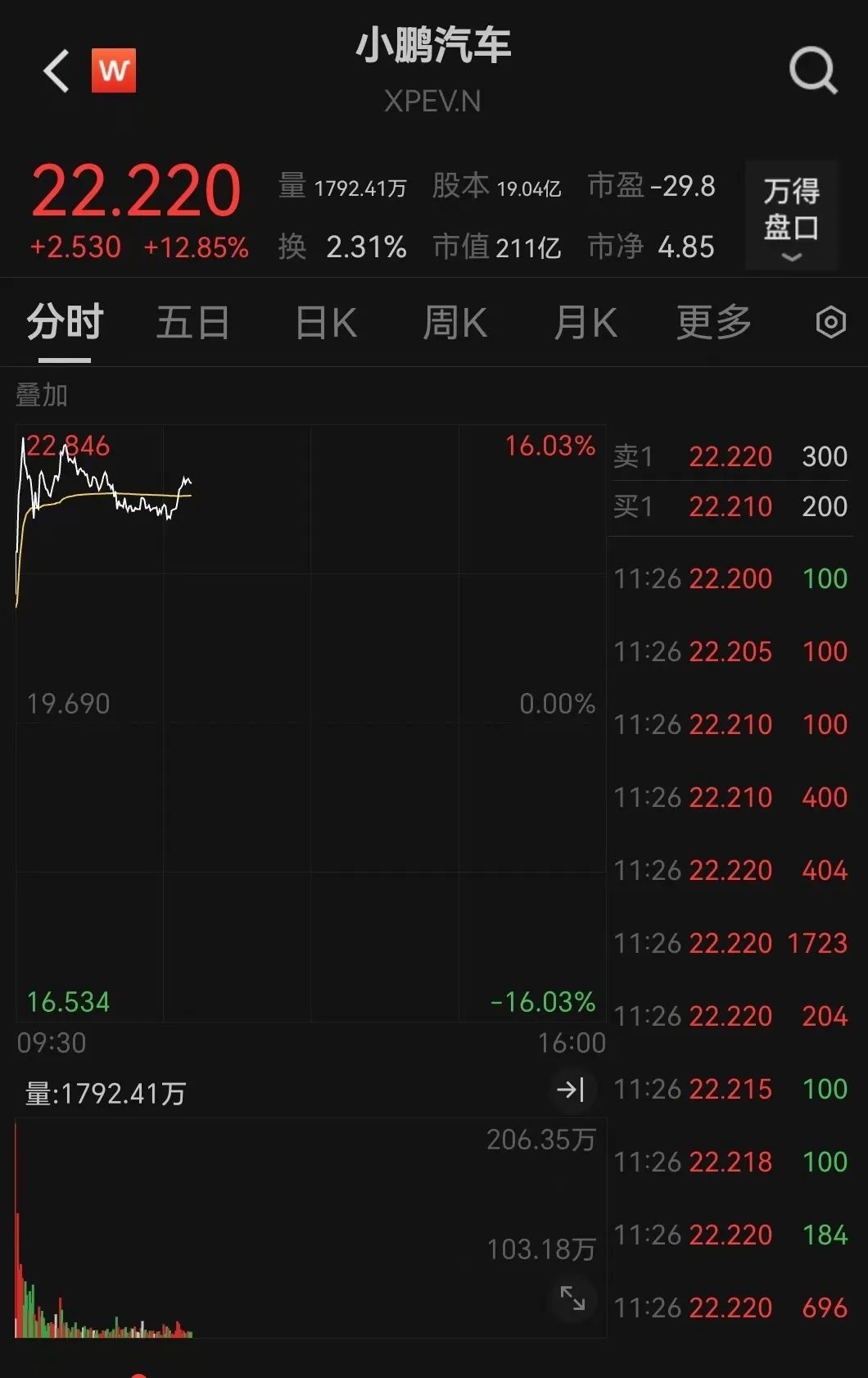Image resolution: width=868 pixels, height=1378 pixels.
Task: Select the 分时 chart tab
Action: pos(65,322)
